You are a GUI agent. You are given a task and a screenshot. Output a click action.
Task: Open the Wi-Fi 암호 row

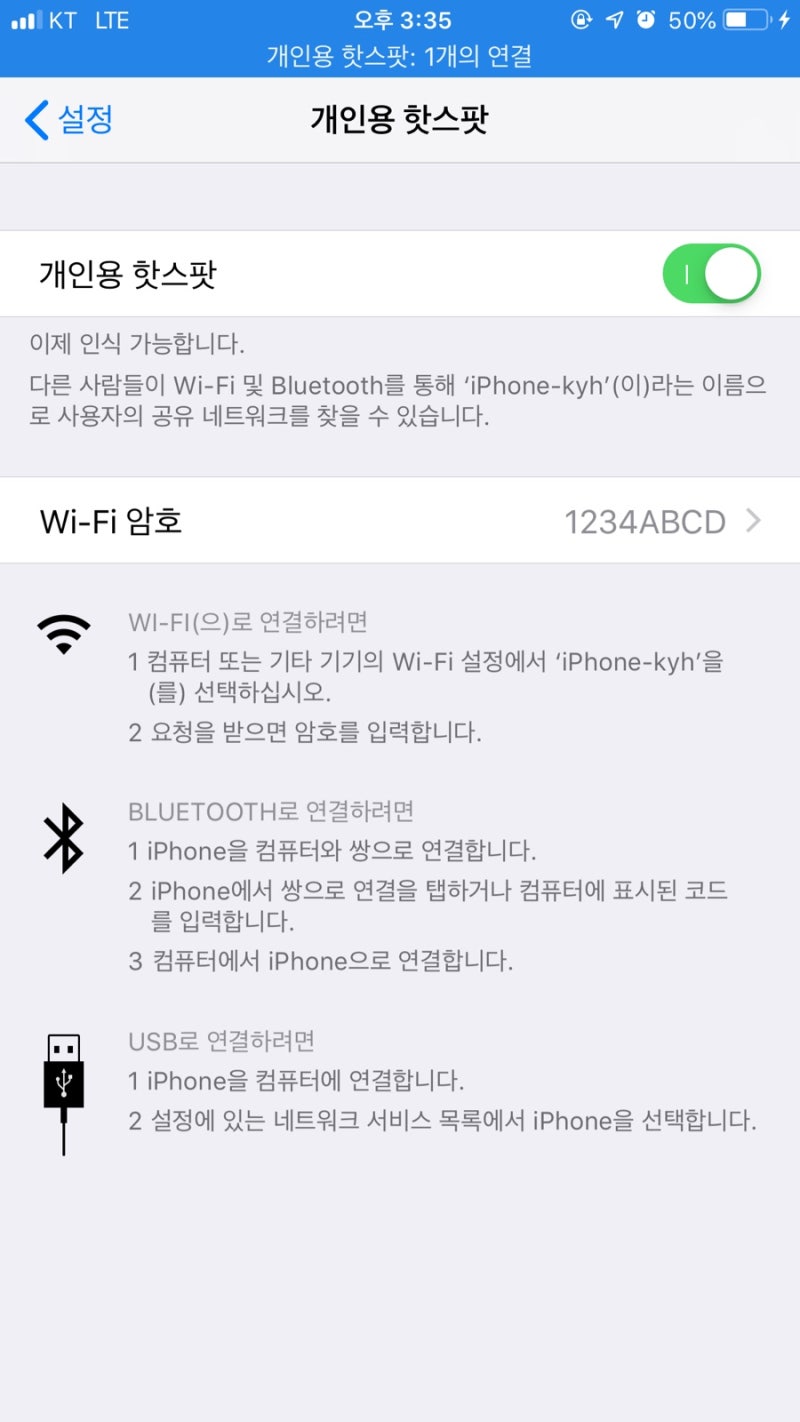pyautogui.click(x=400, y=520)
